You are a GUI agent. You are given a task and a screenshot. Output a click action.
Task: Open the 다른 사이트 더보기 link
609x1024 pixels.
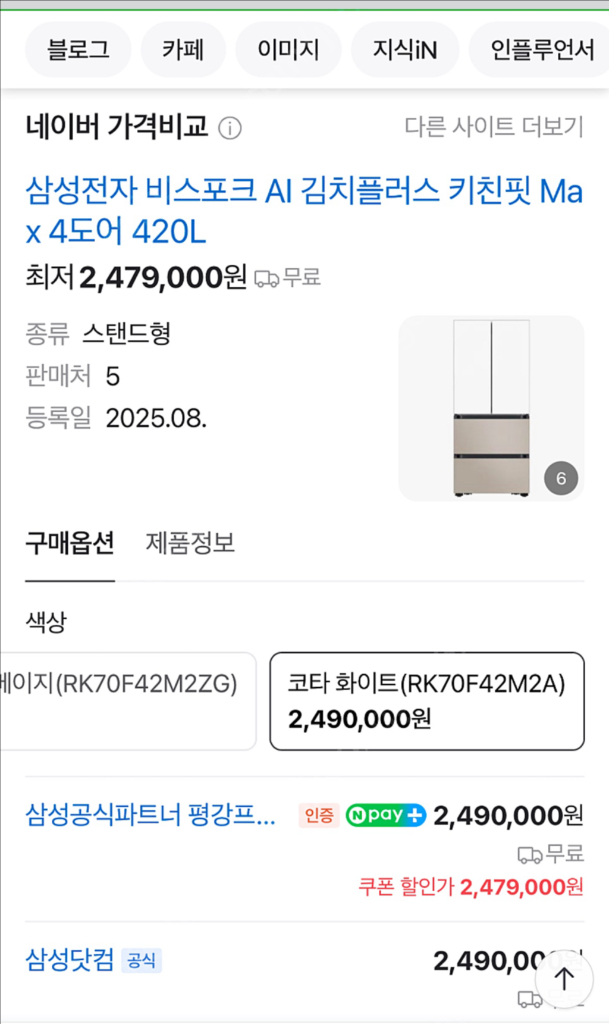pos(493,127)
